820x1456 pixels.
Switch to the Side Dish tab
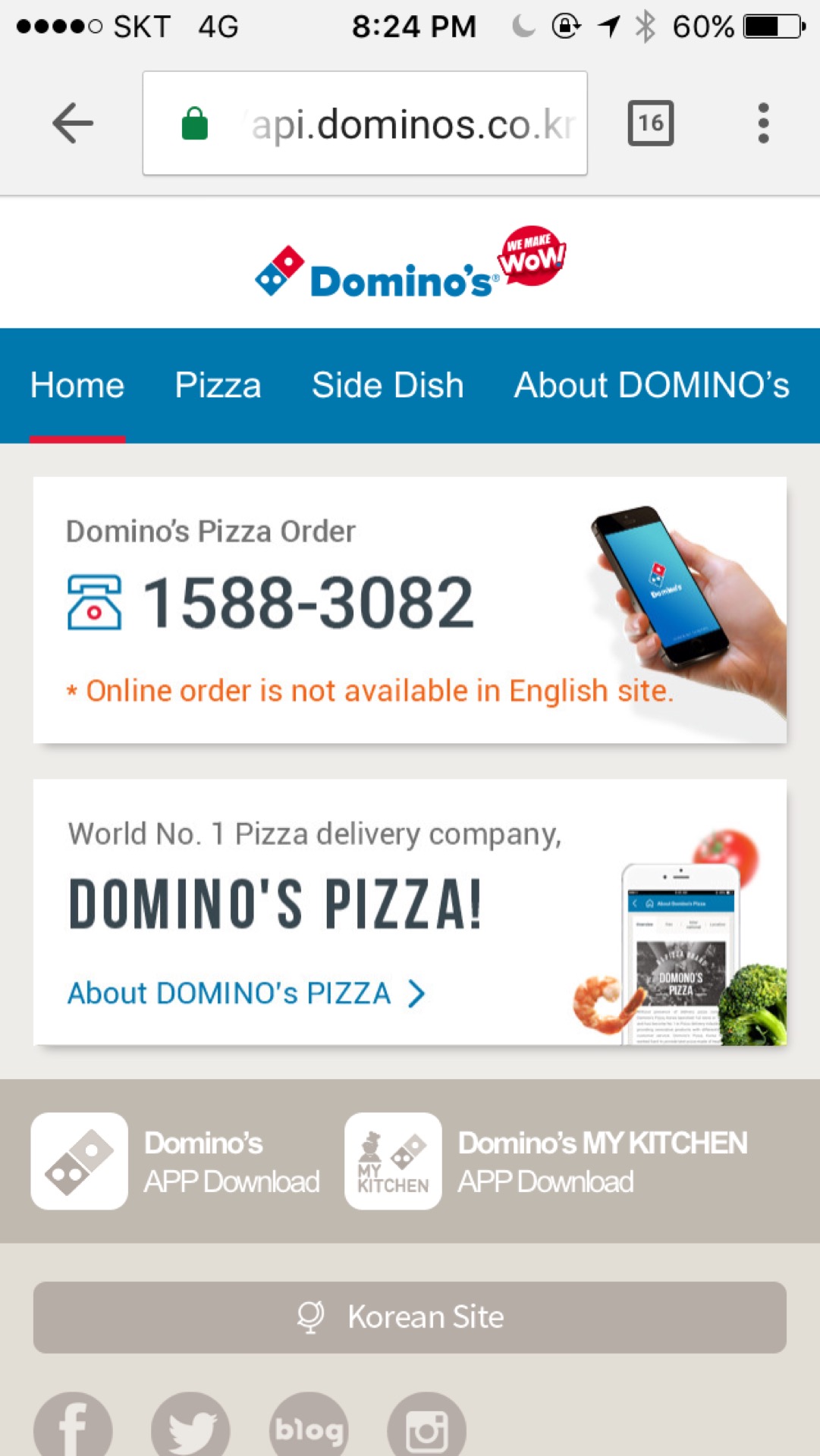pos(388,385)
